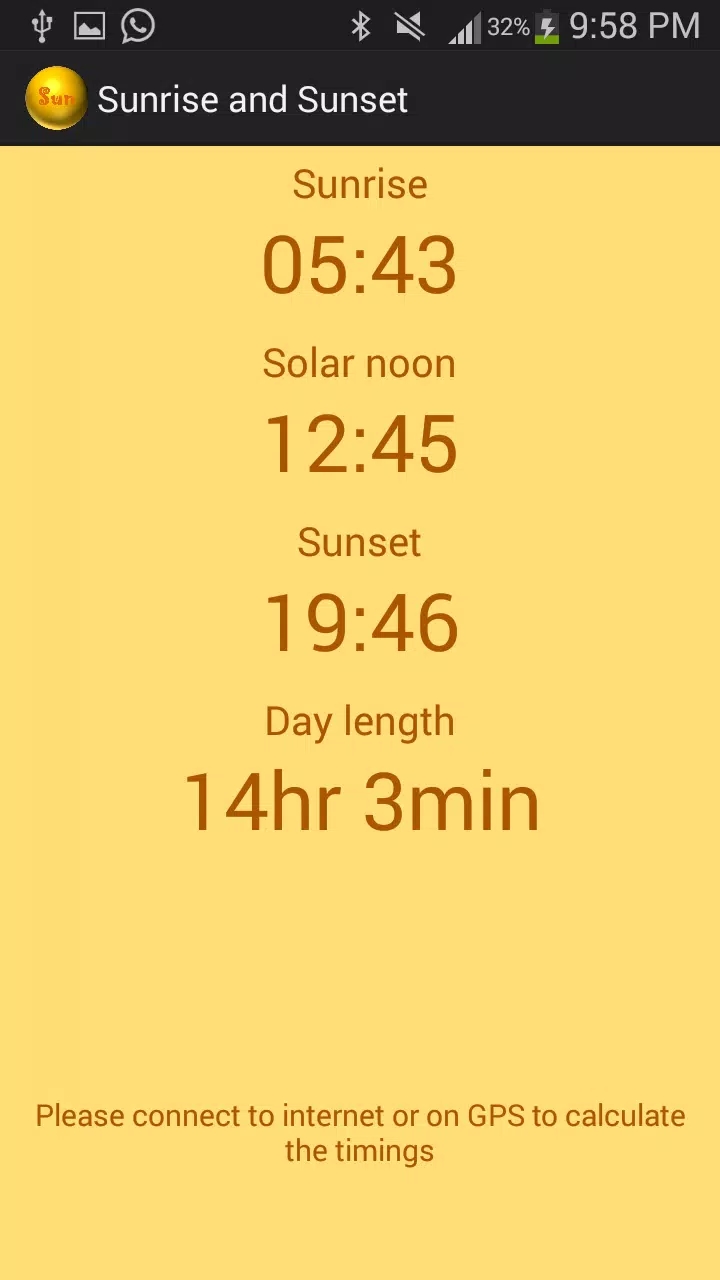Click the 9:58 PM clock display
Image resolution: width=720 pixels, height=1280 pixels.
coord(634,26)
